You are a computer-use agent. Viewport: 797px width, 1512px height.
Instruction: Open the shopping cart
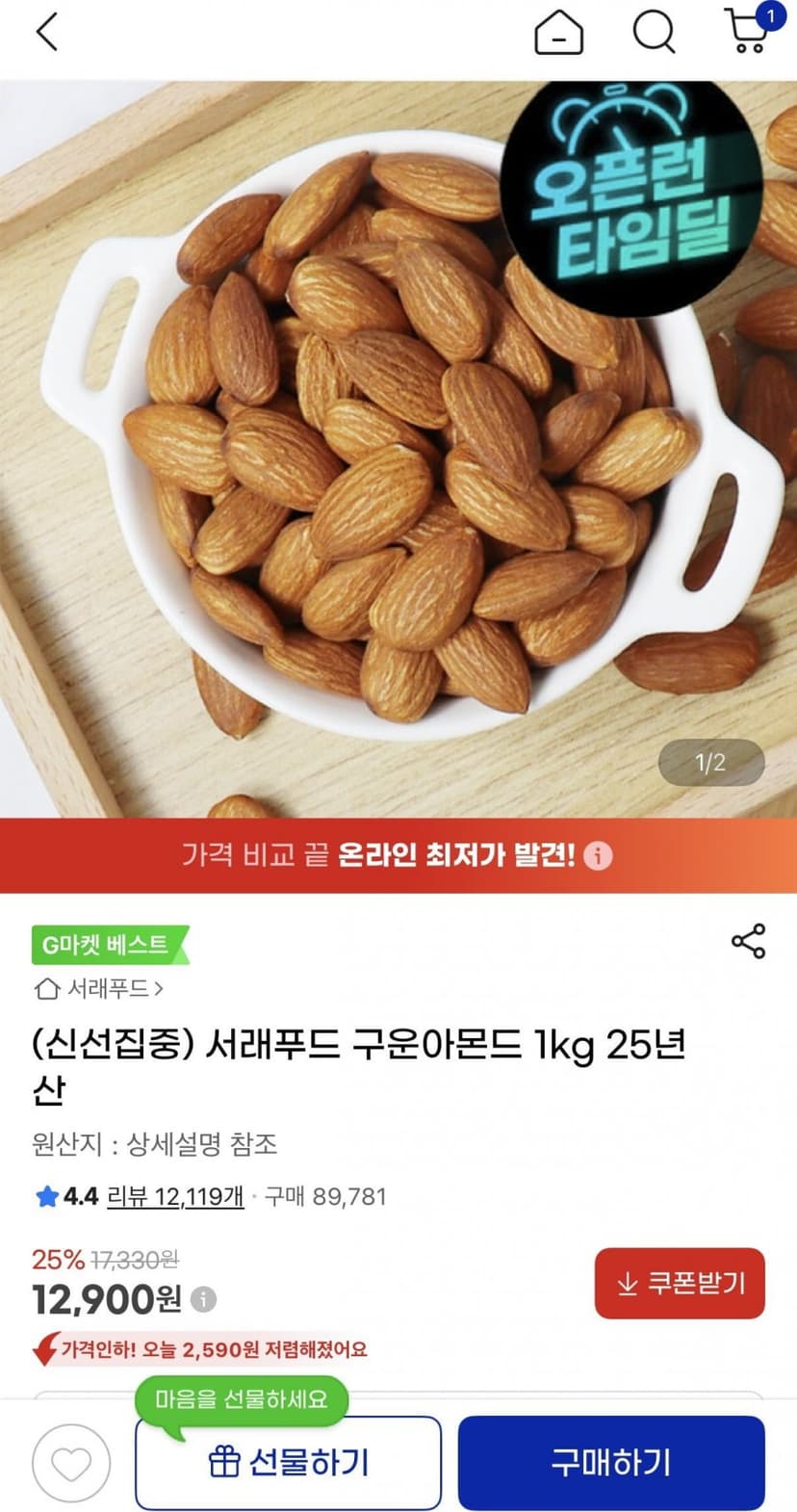click(748, 30)
